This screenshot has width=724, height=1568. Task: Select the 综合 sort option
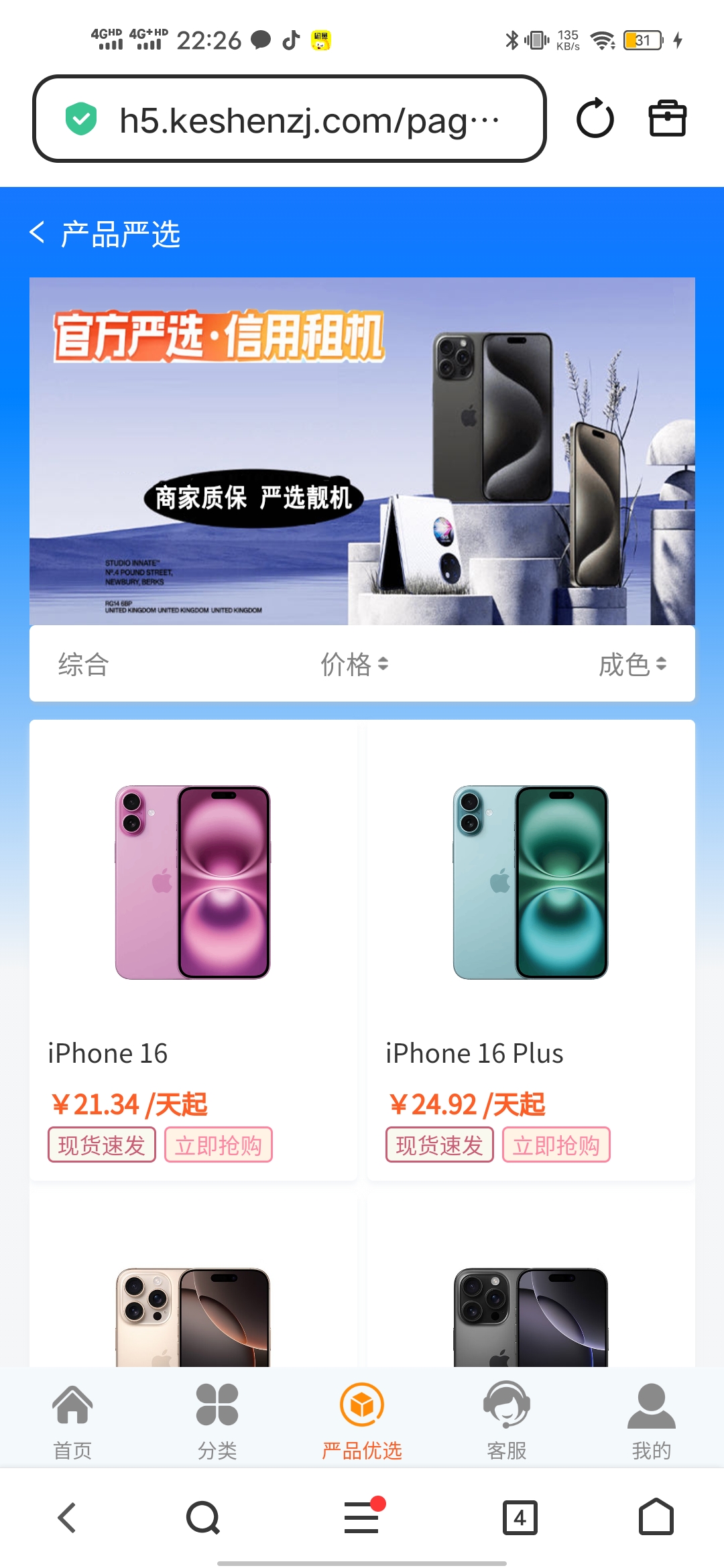(84, 665)
